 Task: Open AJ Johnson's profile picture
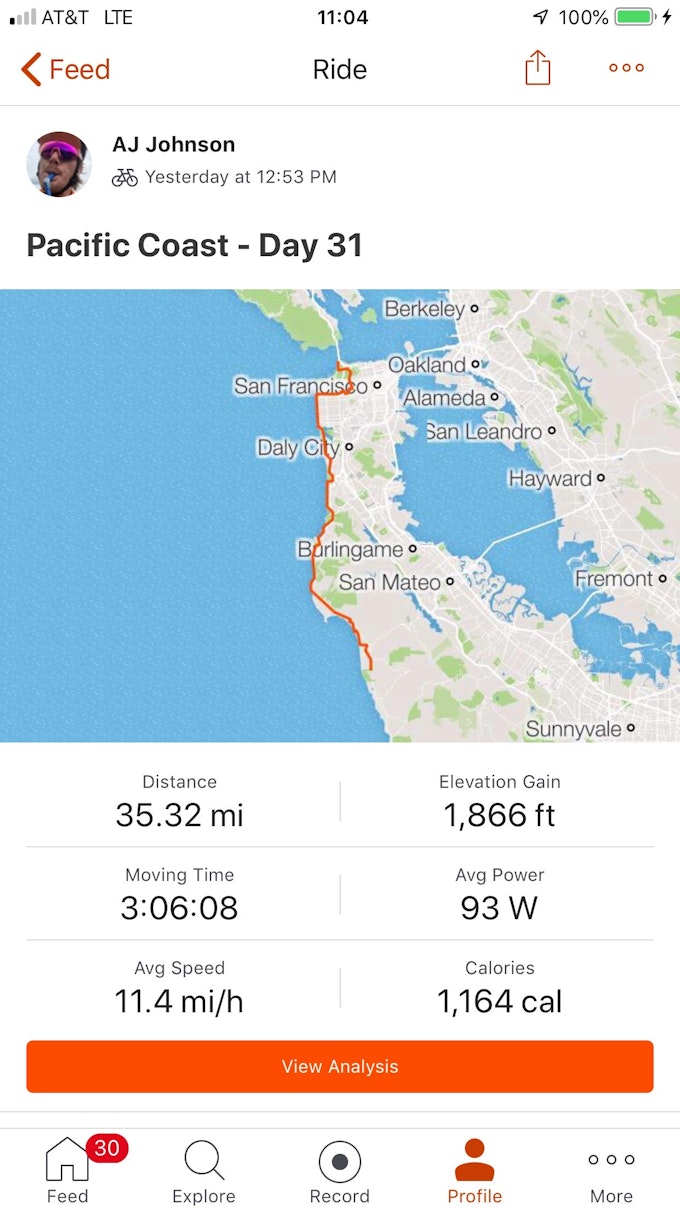[59, 164]
